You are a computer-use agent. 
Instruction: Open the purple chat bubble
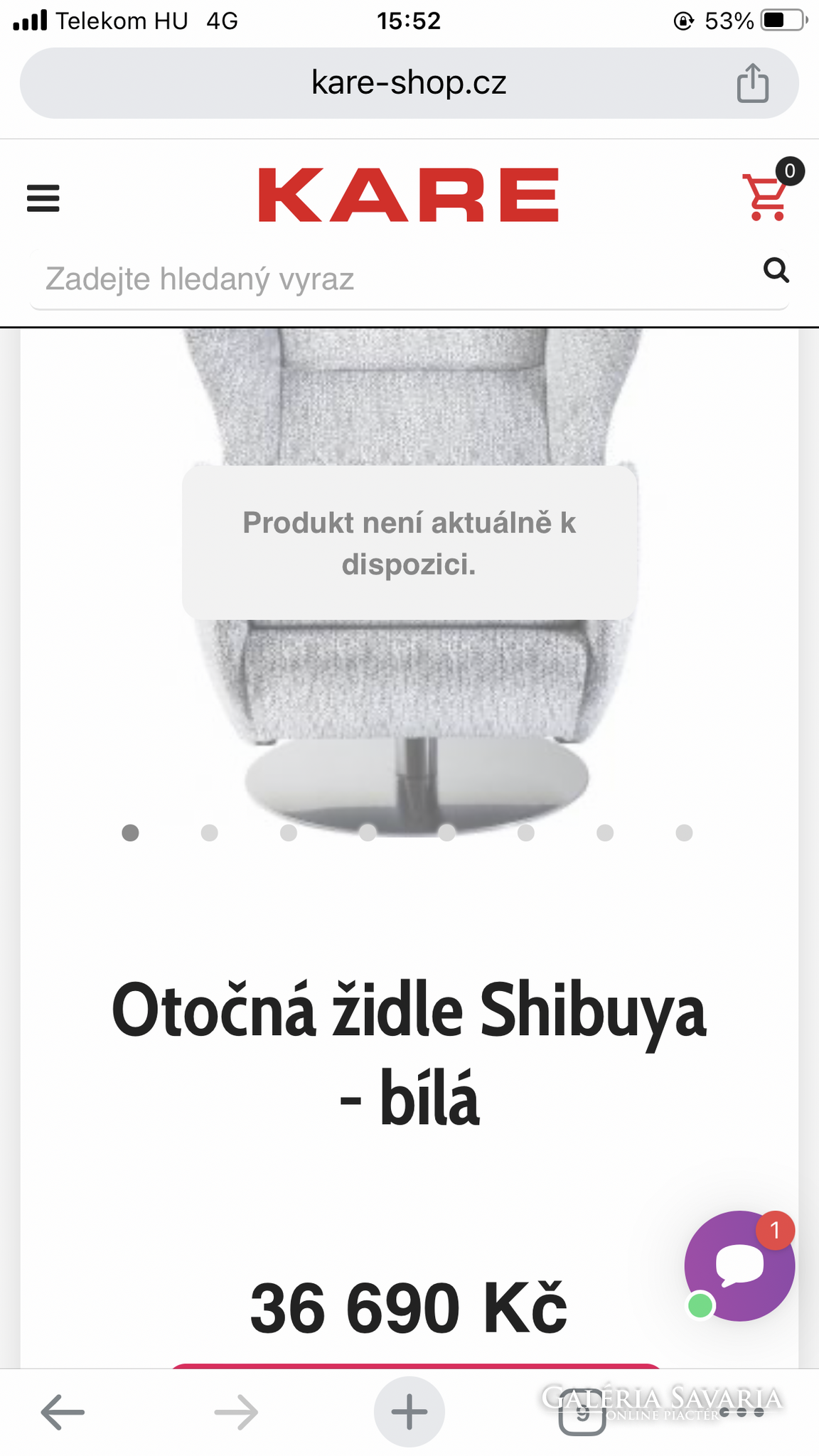point(739,1265)
